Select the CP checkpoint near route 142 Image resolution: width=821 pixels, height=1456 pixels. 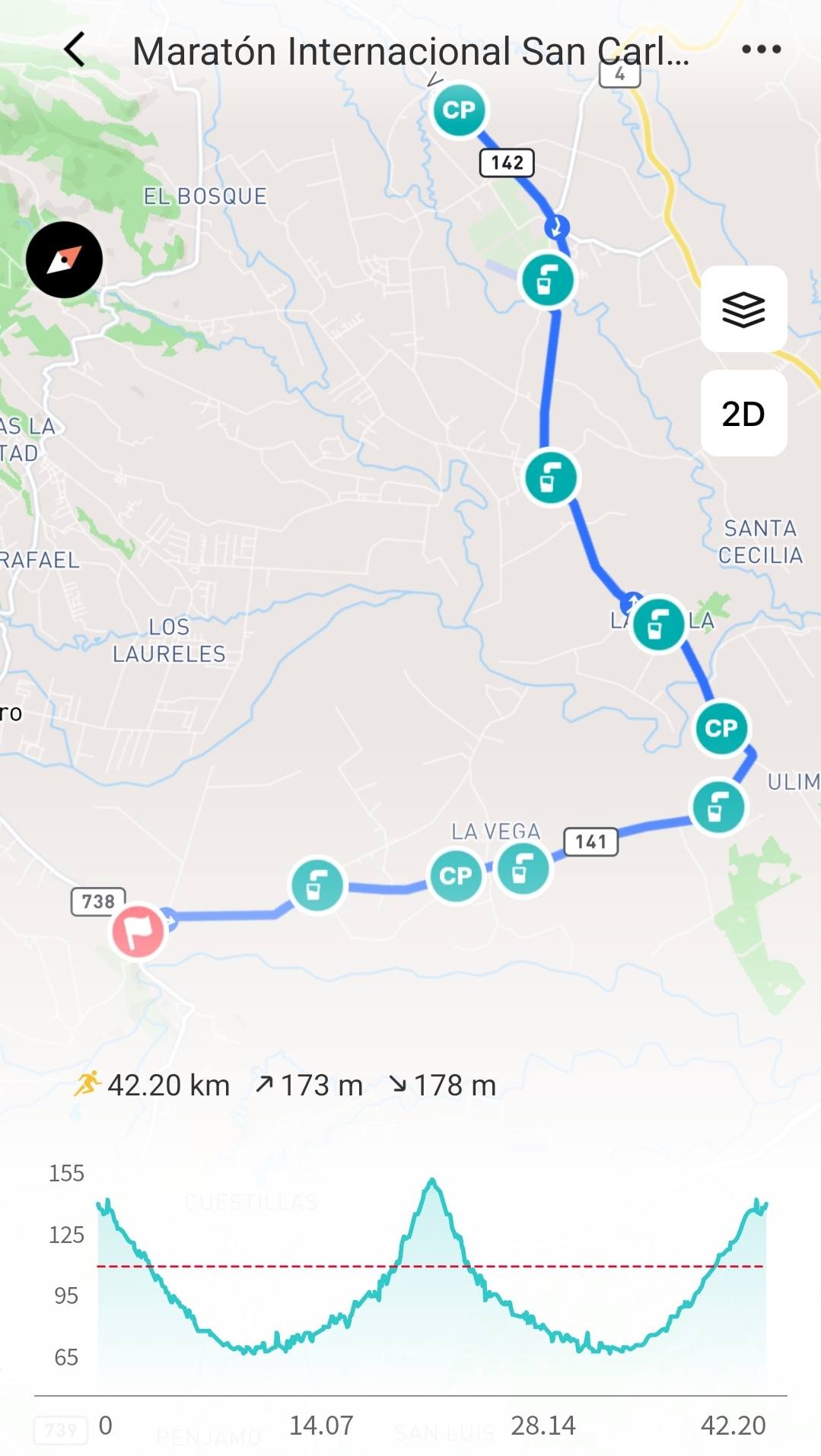(x=459, y=110)
